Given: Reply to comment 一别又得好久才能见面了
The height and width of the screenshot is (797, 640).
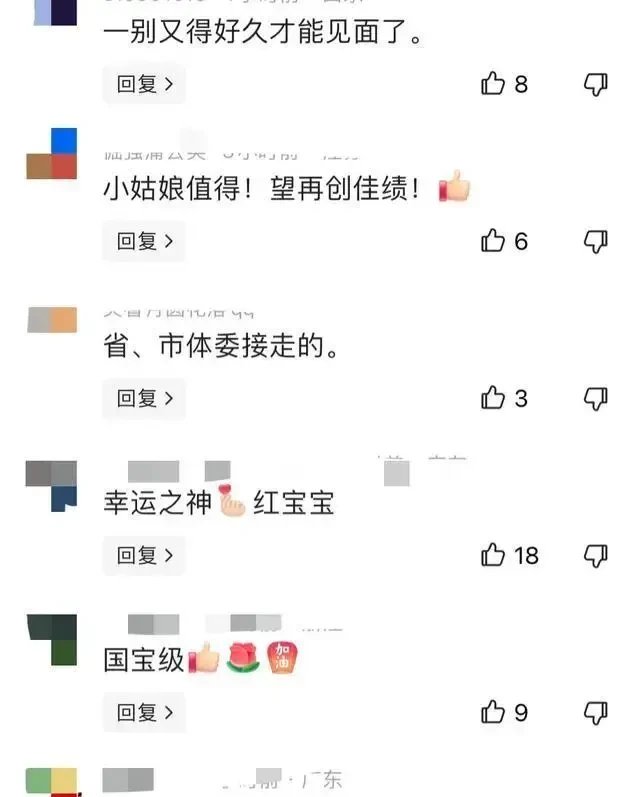Looking at the screenshot, I should [x=144, y=84].
